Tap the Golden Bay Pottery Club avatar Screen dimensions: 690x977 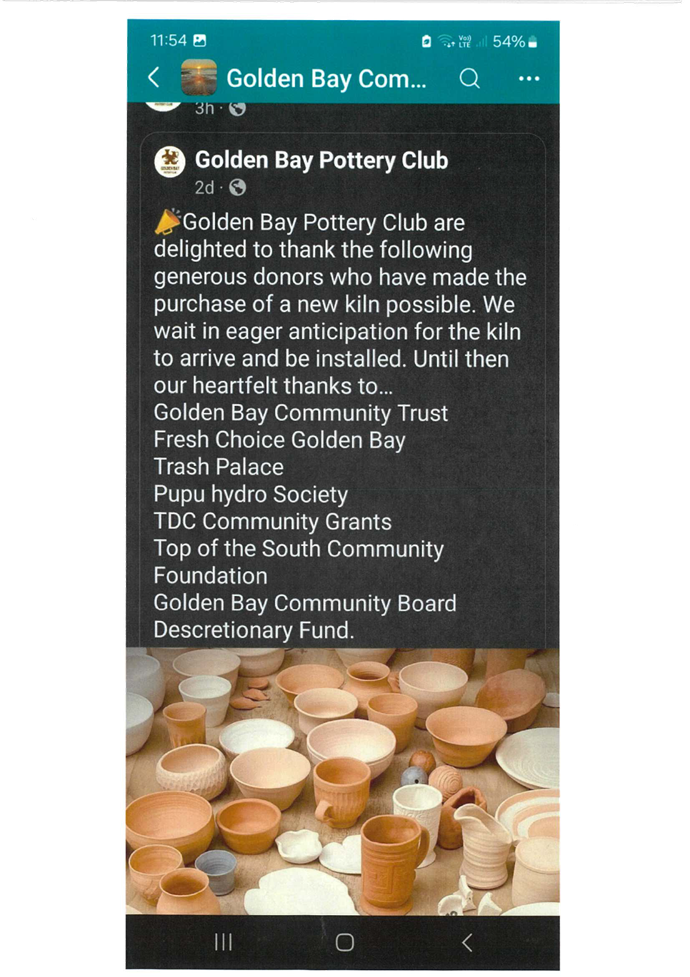[170, 162]
